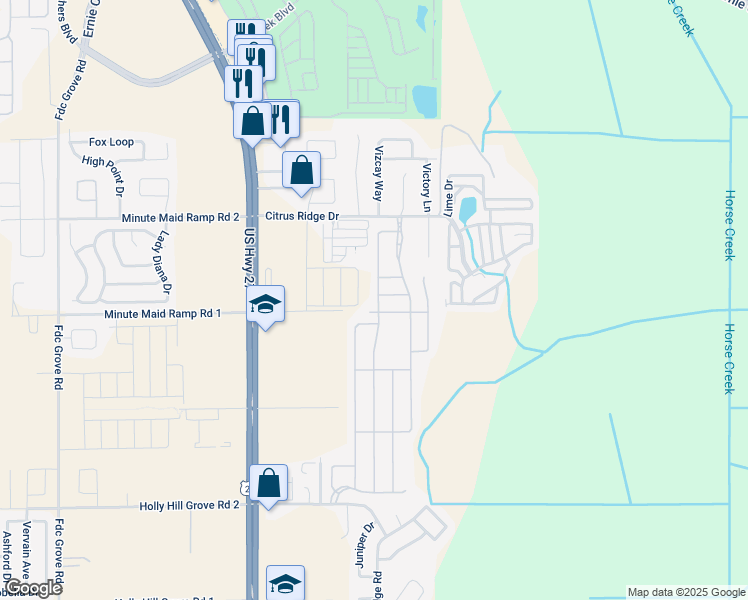Tap the shopping marker at Holly Hill Grove Rd 2

(269, 484)
